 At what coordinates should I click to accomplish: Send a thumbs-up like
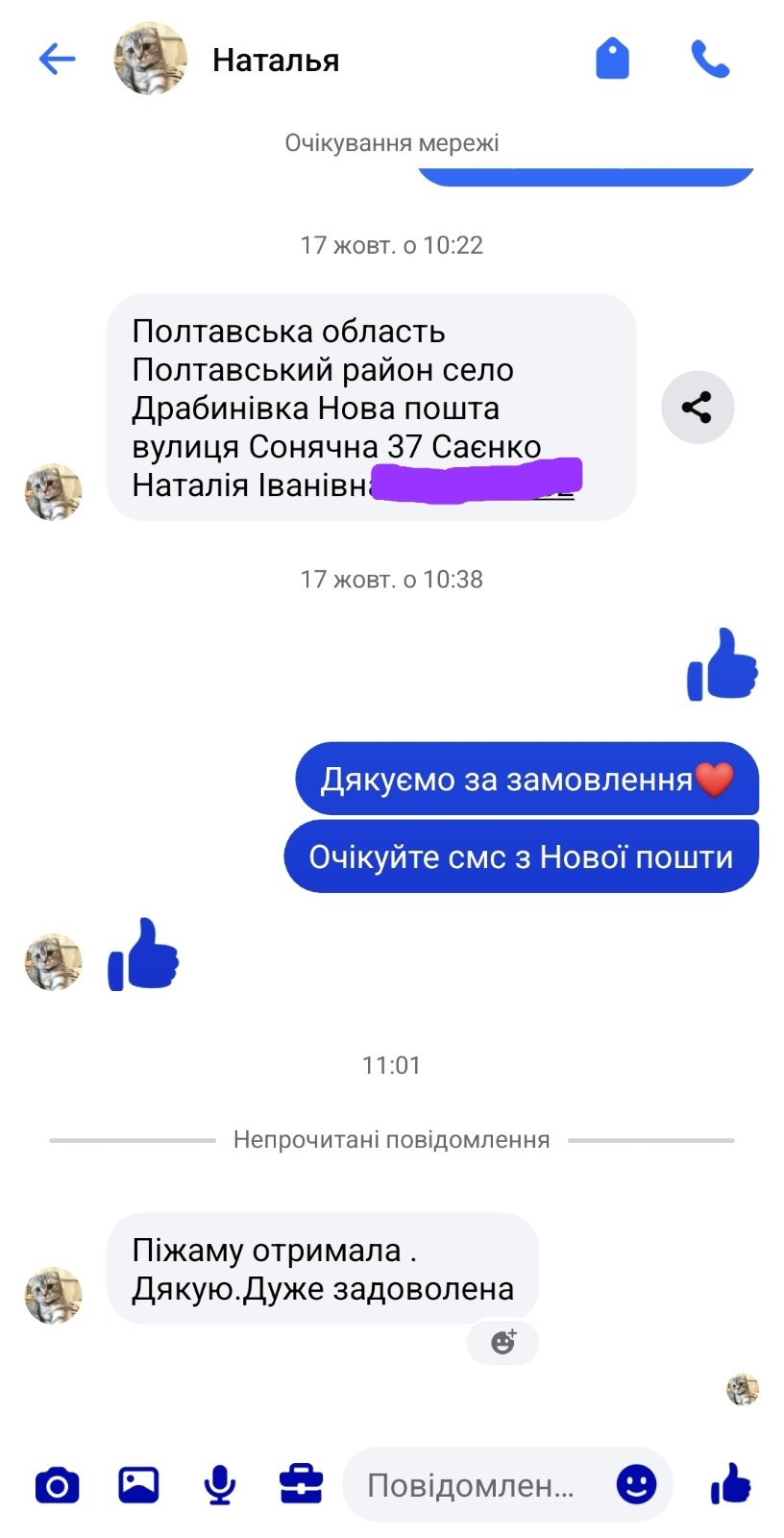click(731, 1484)
